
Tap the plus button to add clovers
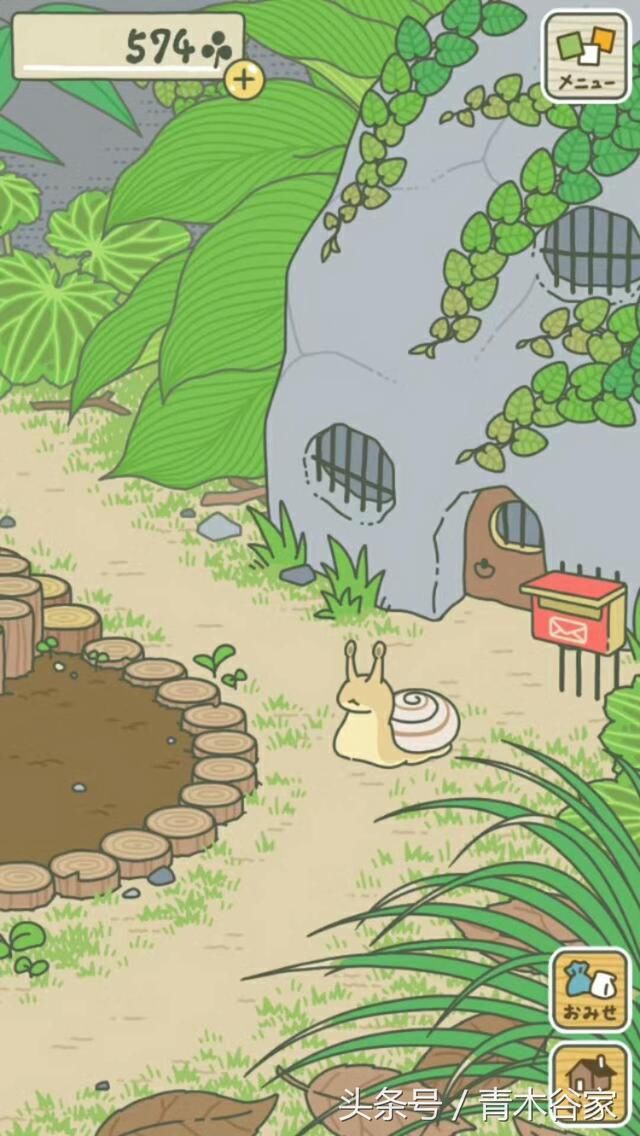[x=244, y=79]
